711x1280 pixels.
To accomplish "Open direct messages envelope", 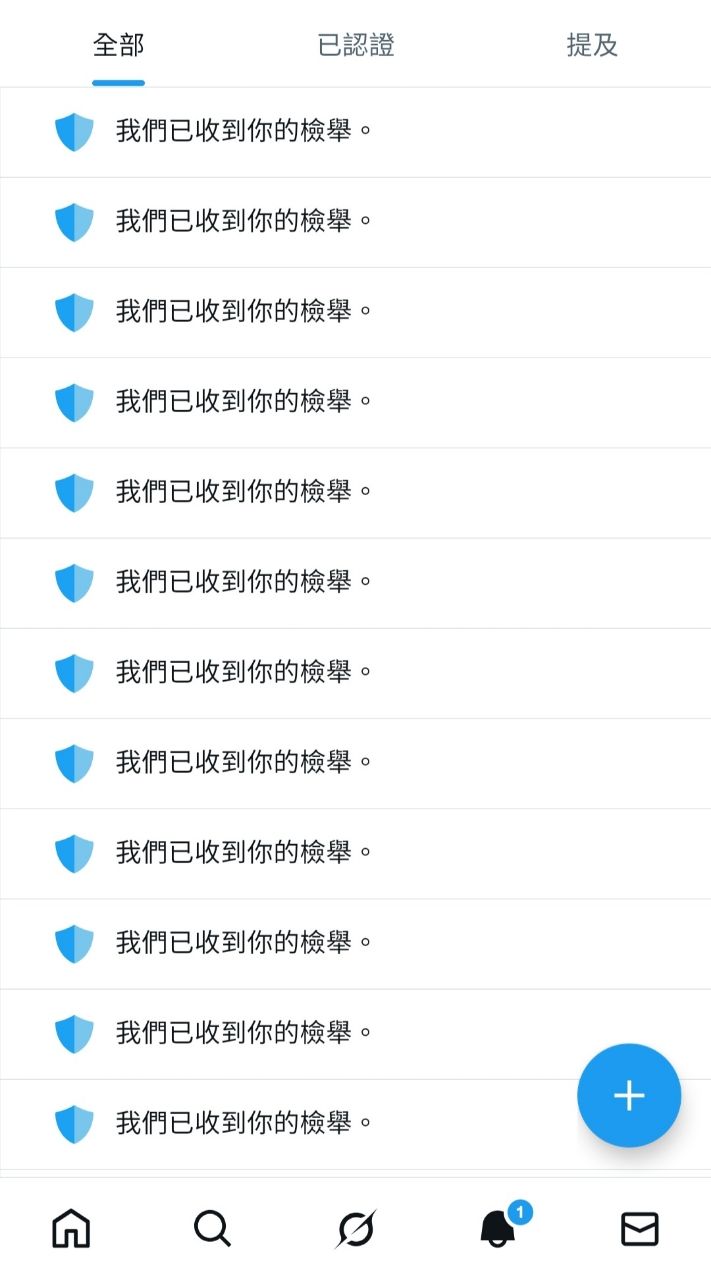I will 640,1228.
